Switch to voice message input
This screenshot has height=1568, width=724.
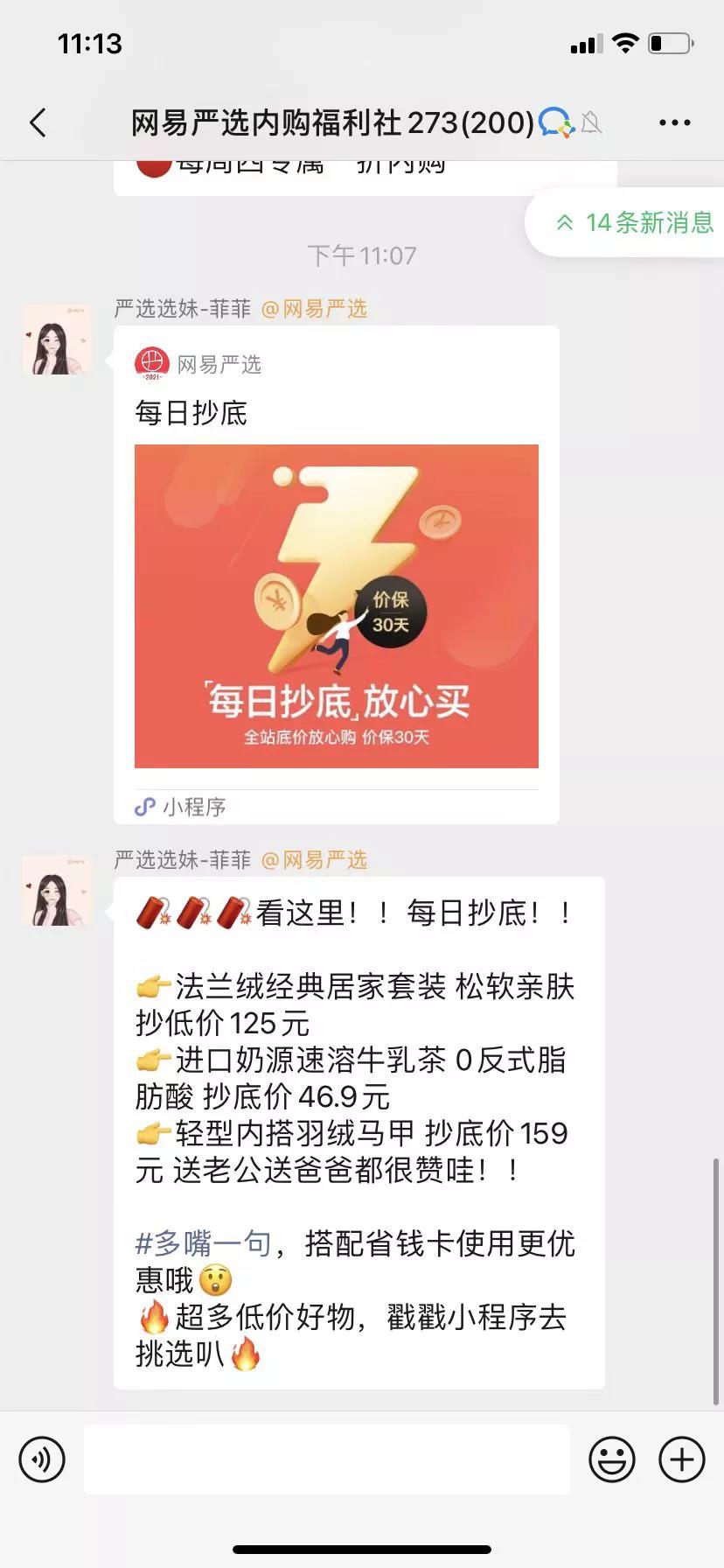(x=42, y=1459)
